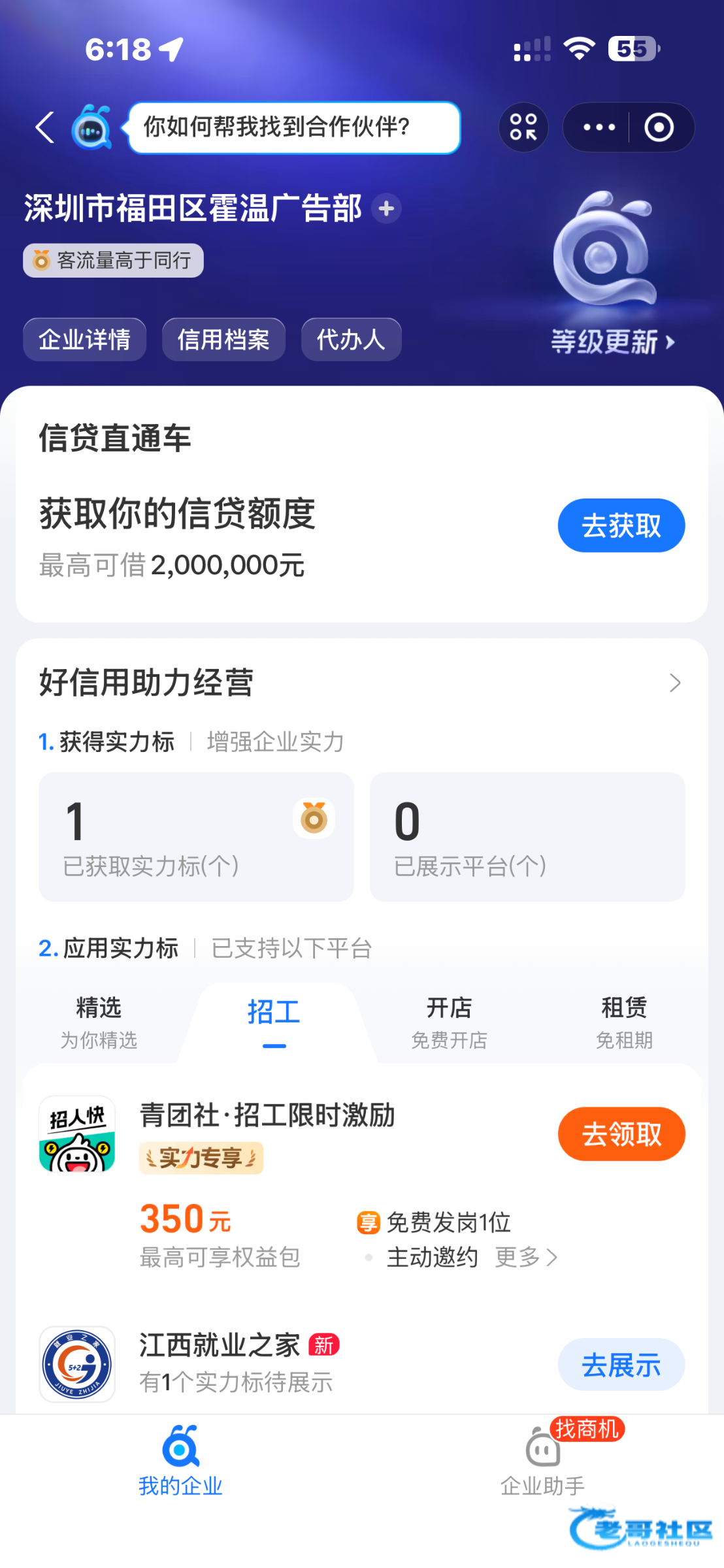Image resolution: width=724 pixels, height=1568 pixels.
Task: Check the 等级更新 level update
Action: click(612, 342)
